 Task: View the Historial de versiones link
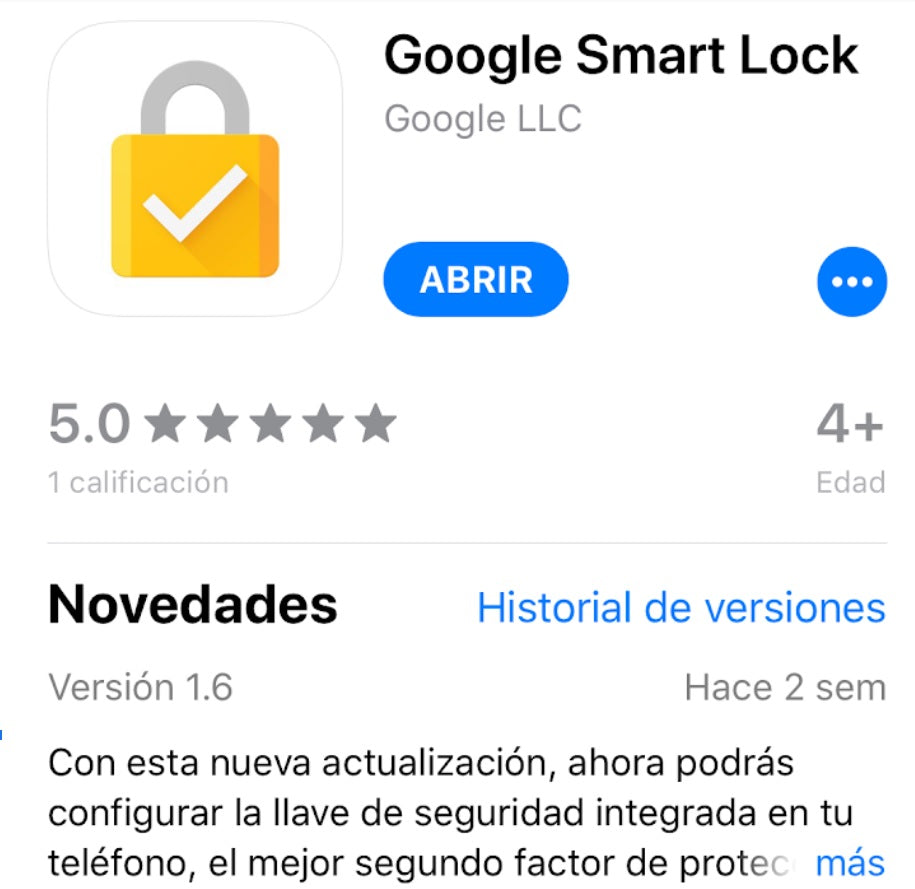680,607
